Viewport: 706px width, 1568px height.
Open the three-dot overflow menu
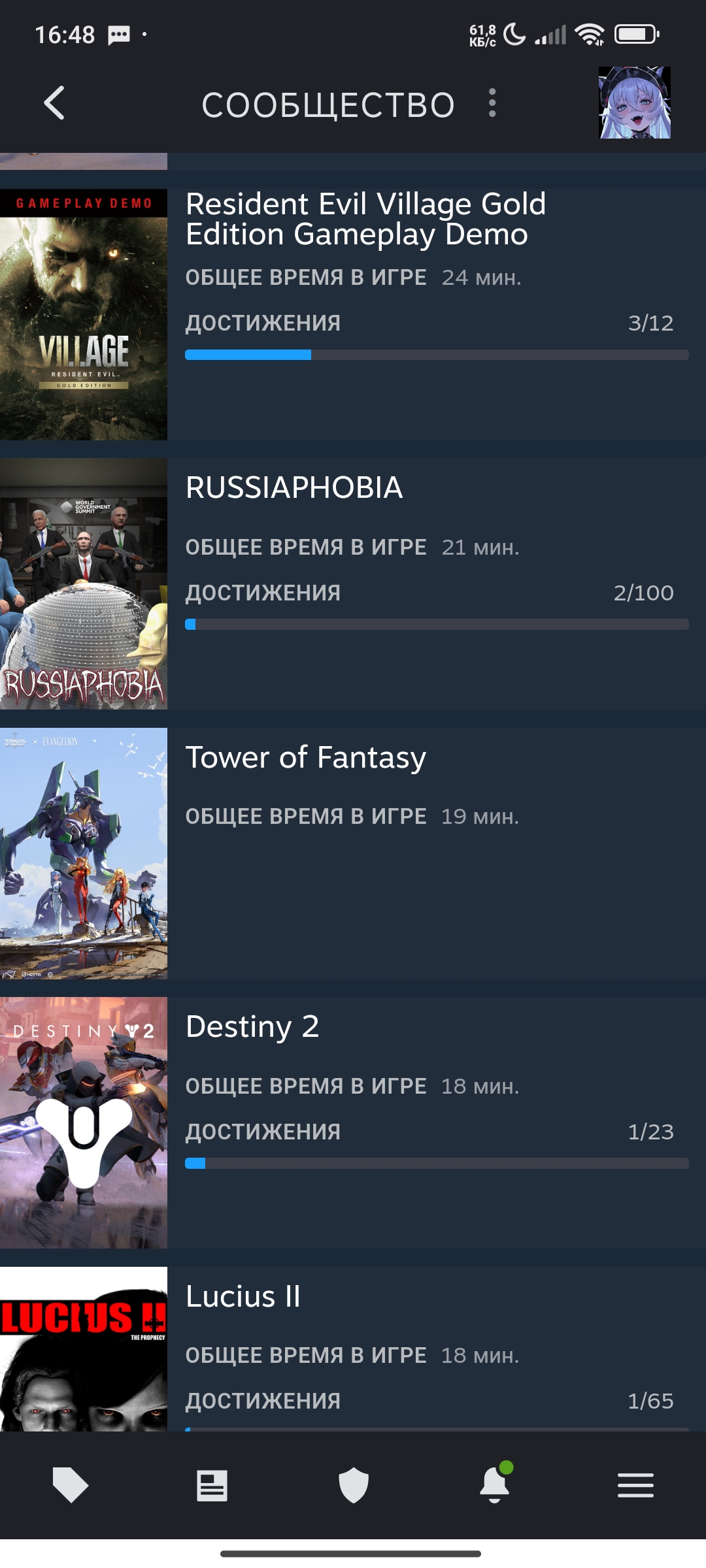pos(492,103)
